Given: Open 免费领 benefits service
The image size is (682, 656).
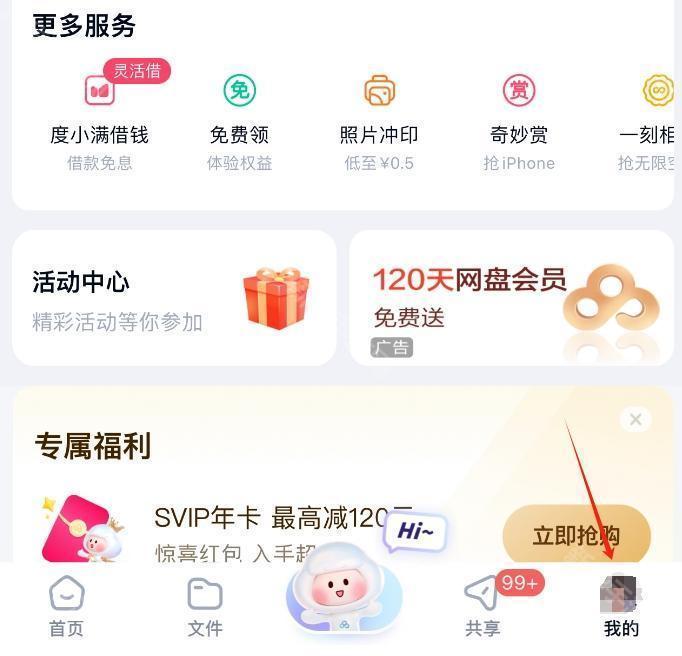Looking at the screenshot, I should click(239, 115).
